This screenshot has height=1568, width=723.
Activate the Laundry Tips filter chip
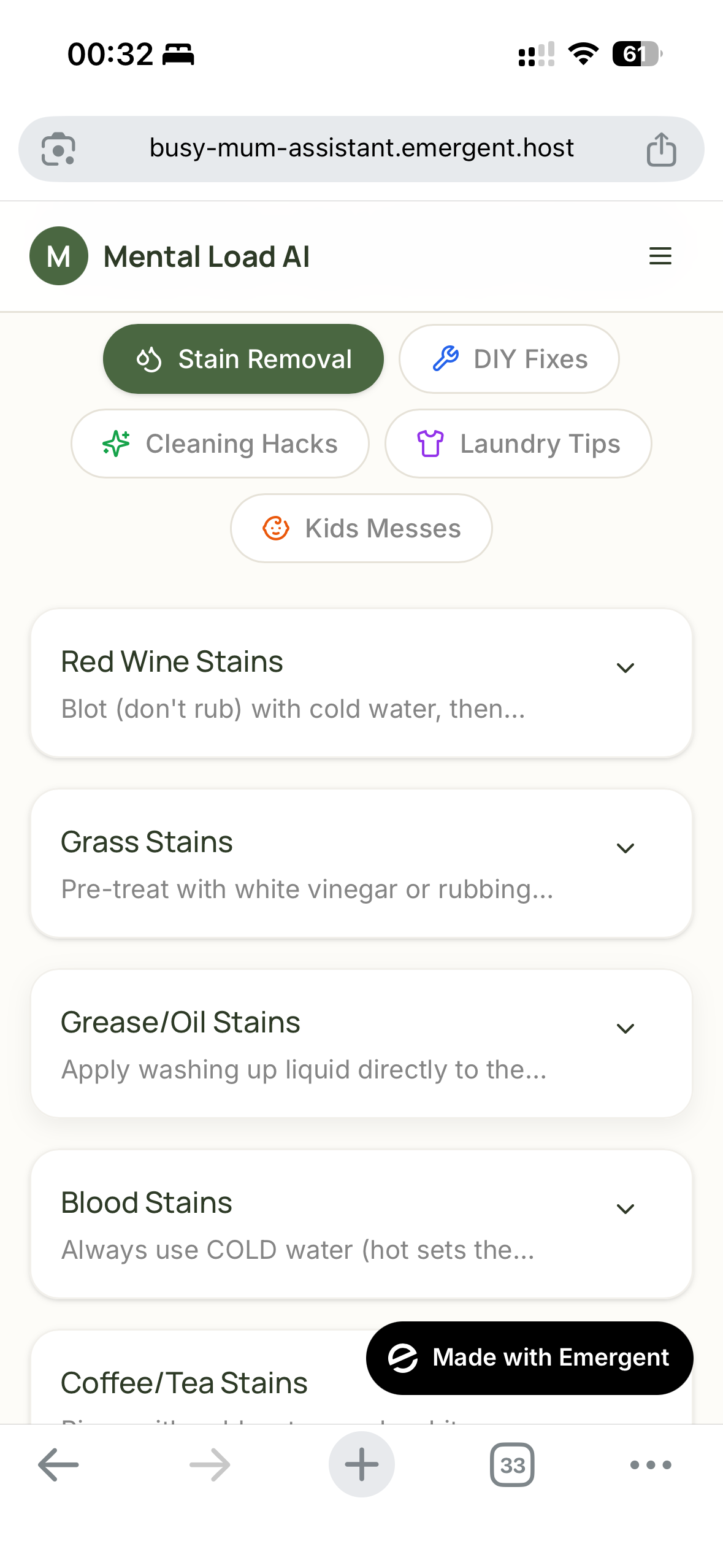[x=517, y=443]
